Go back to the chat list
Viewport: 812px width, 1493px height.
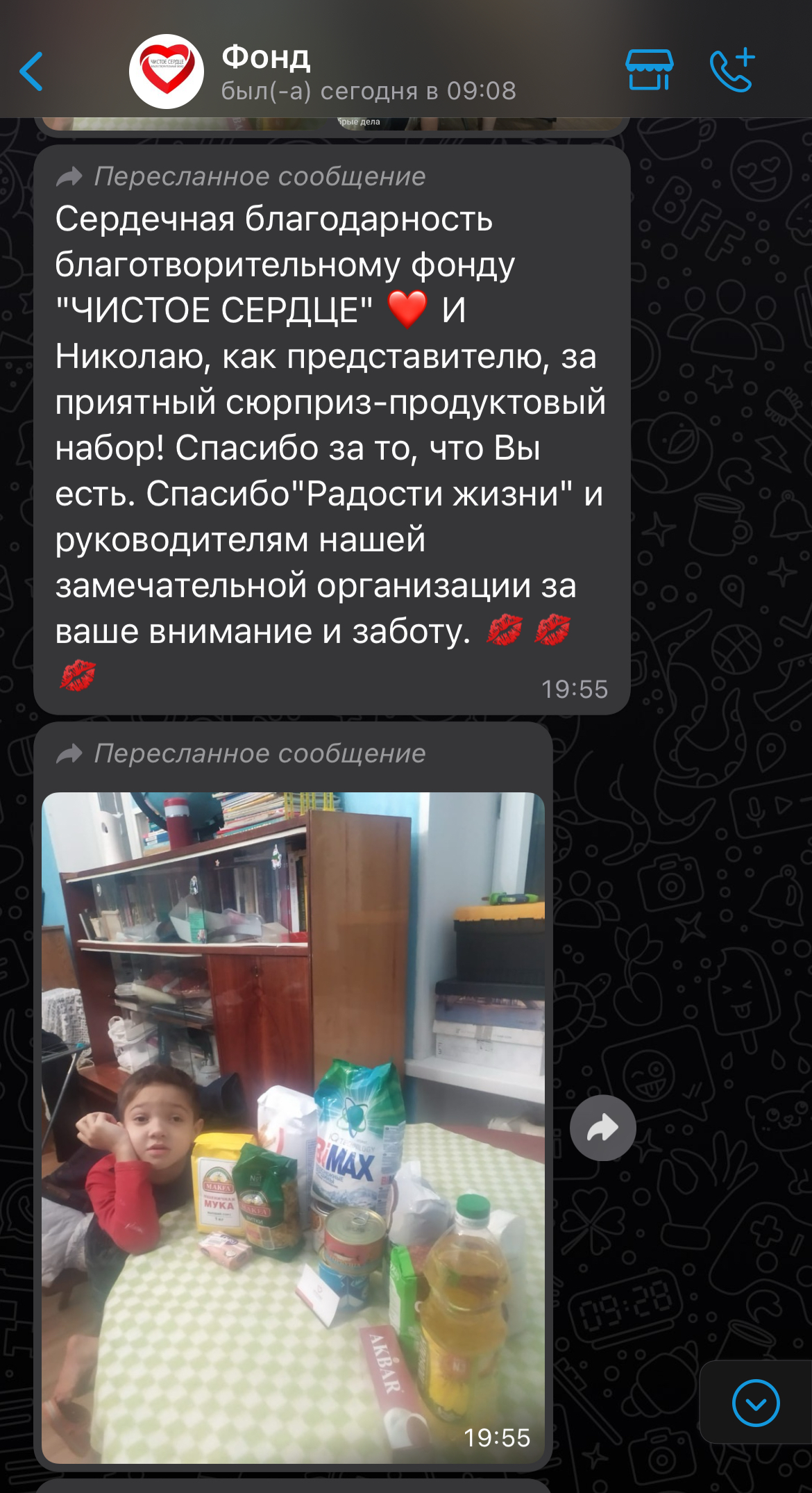[x=31, y=71]
